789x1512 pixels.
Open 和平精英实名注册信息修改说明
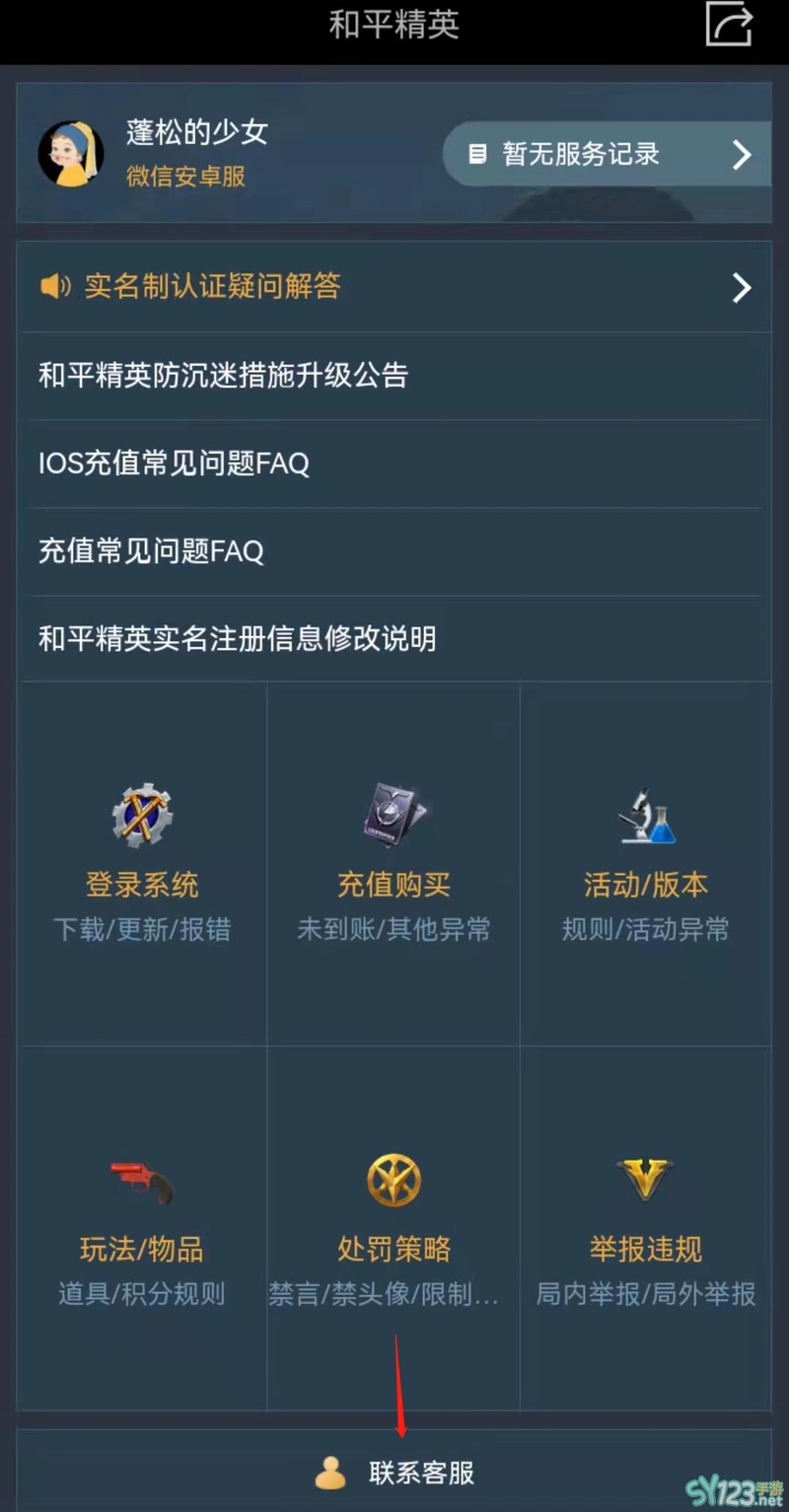pos(394,638)
